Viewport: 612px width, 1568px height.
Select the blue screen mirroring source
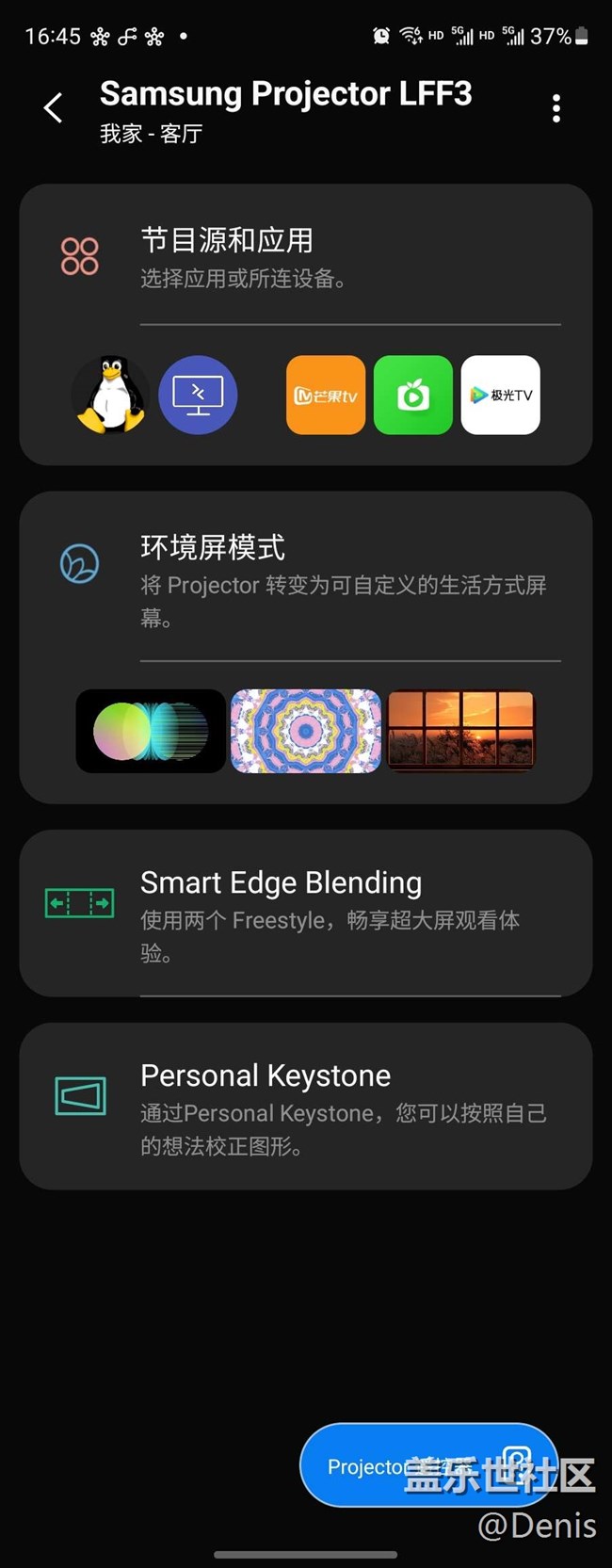(x=198, y=395)
